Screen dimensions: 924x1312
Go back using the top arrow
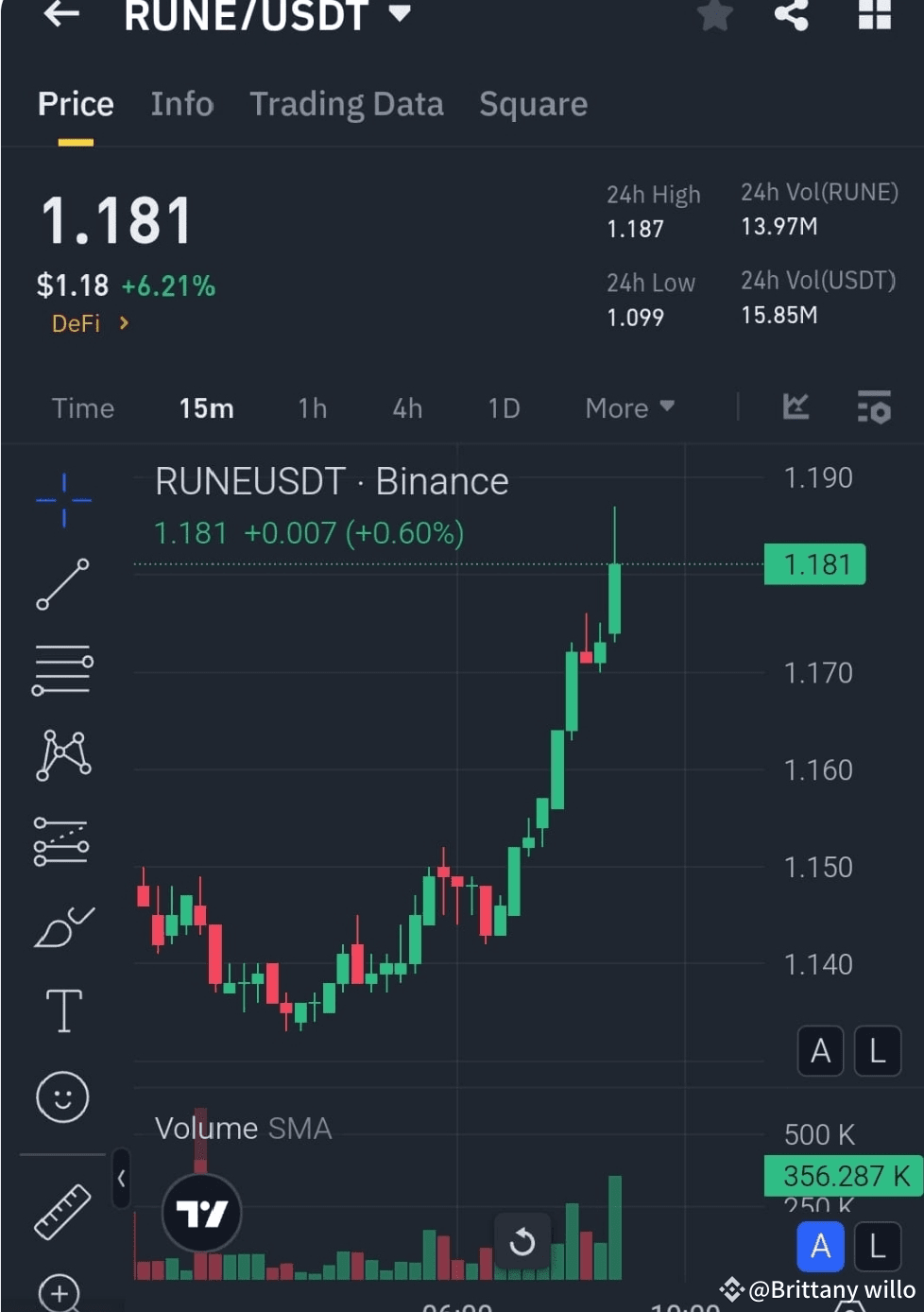click(61, 14)
